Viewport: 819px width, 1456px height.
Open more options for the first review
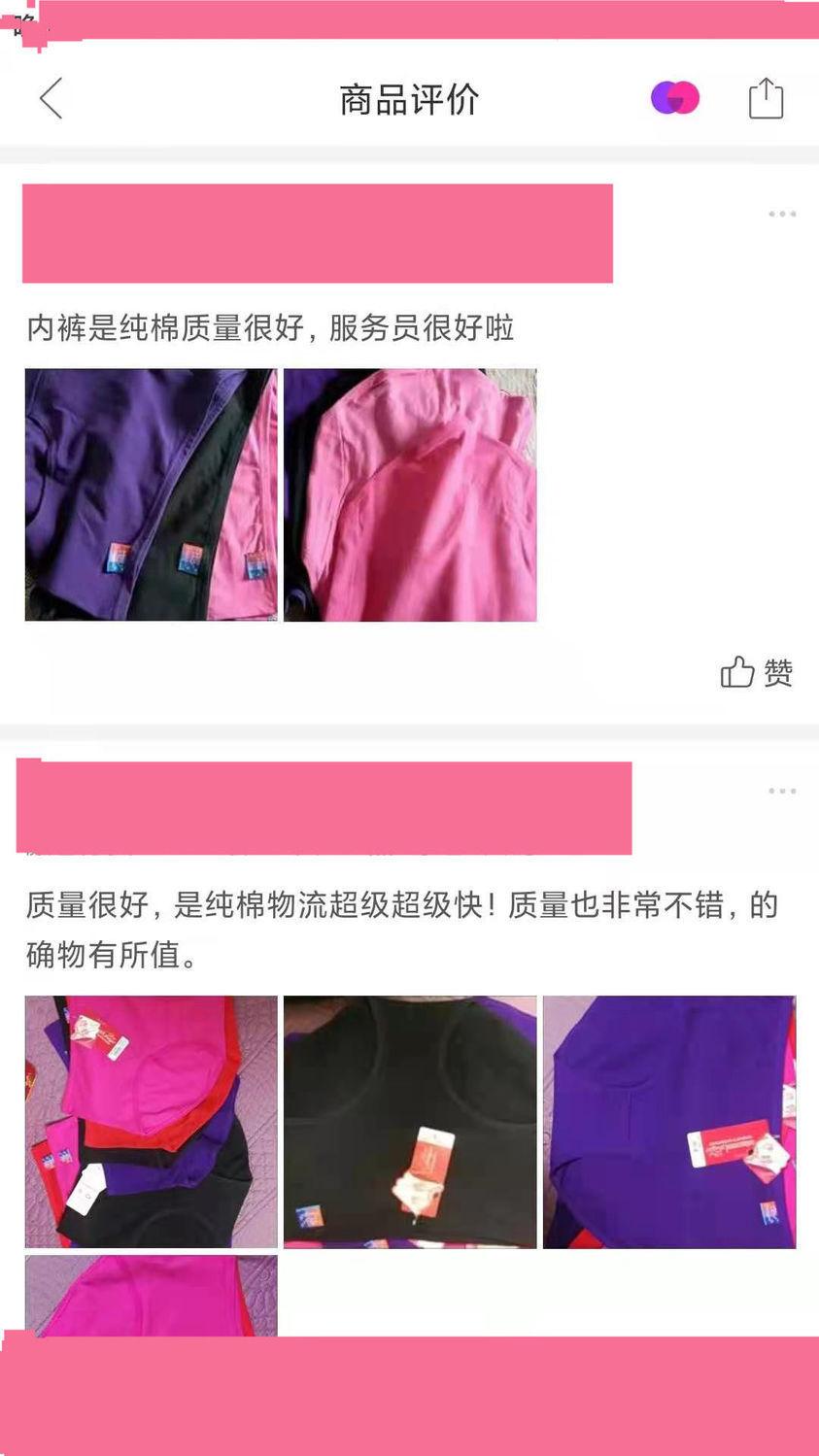click(x=782, y=214)
